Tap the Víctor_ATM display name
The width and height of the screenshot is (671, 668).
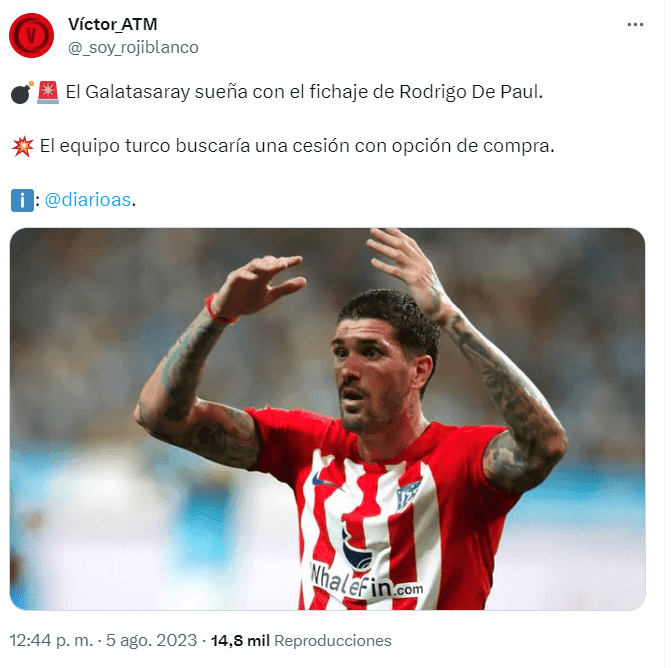click(x=112, y=25)
